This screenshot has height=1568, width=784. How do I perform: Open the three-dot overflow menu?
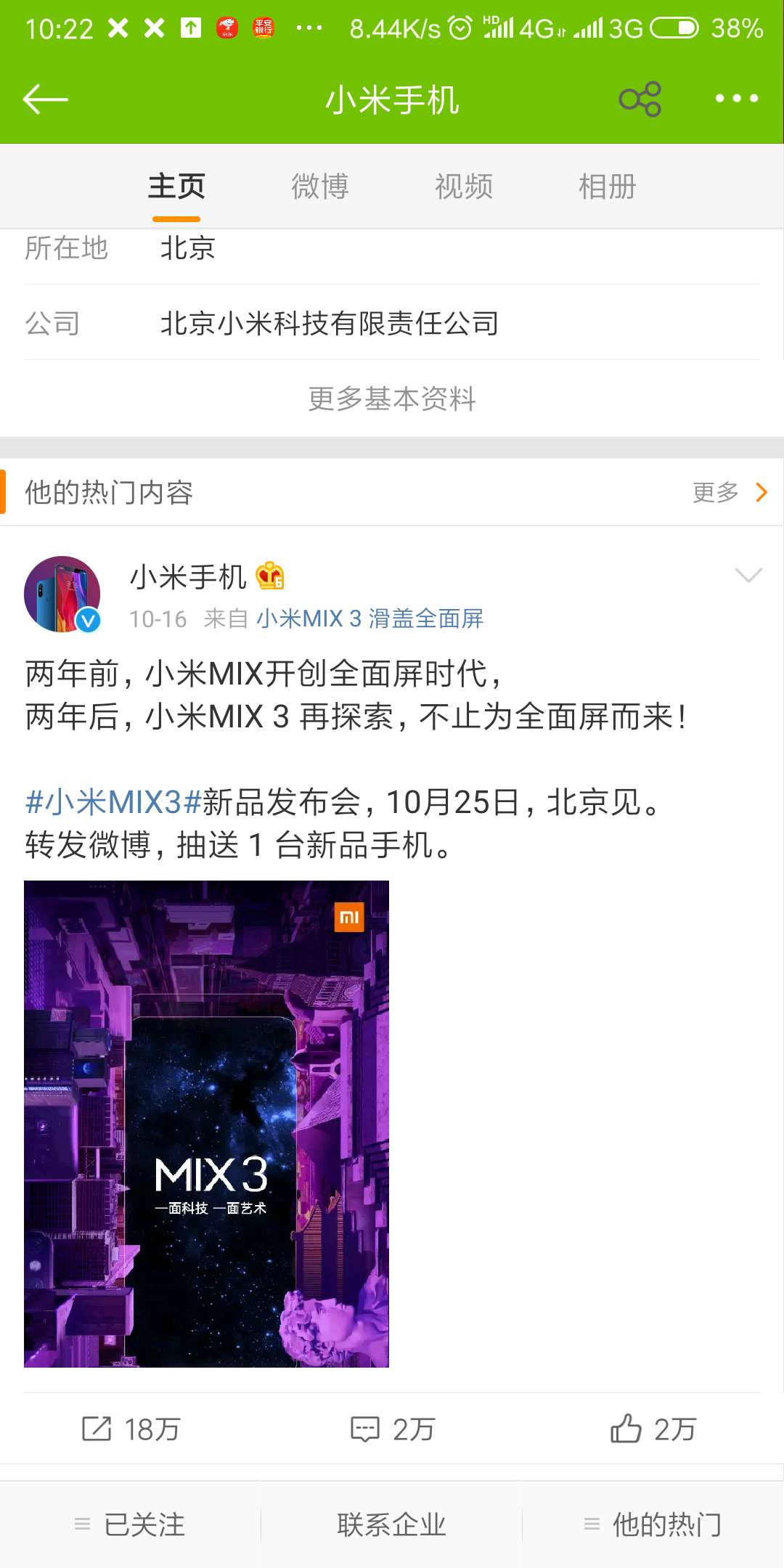coord(736,99)
